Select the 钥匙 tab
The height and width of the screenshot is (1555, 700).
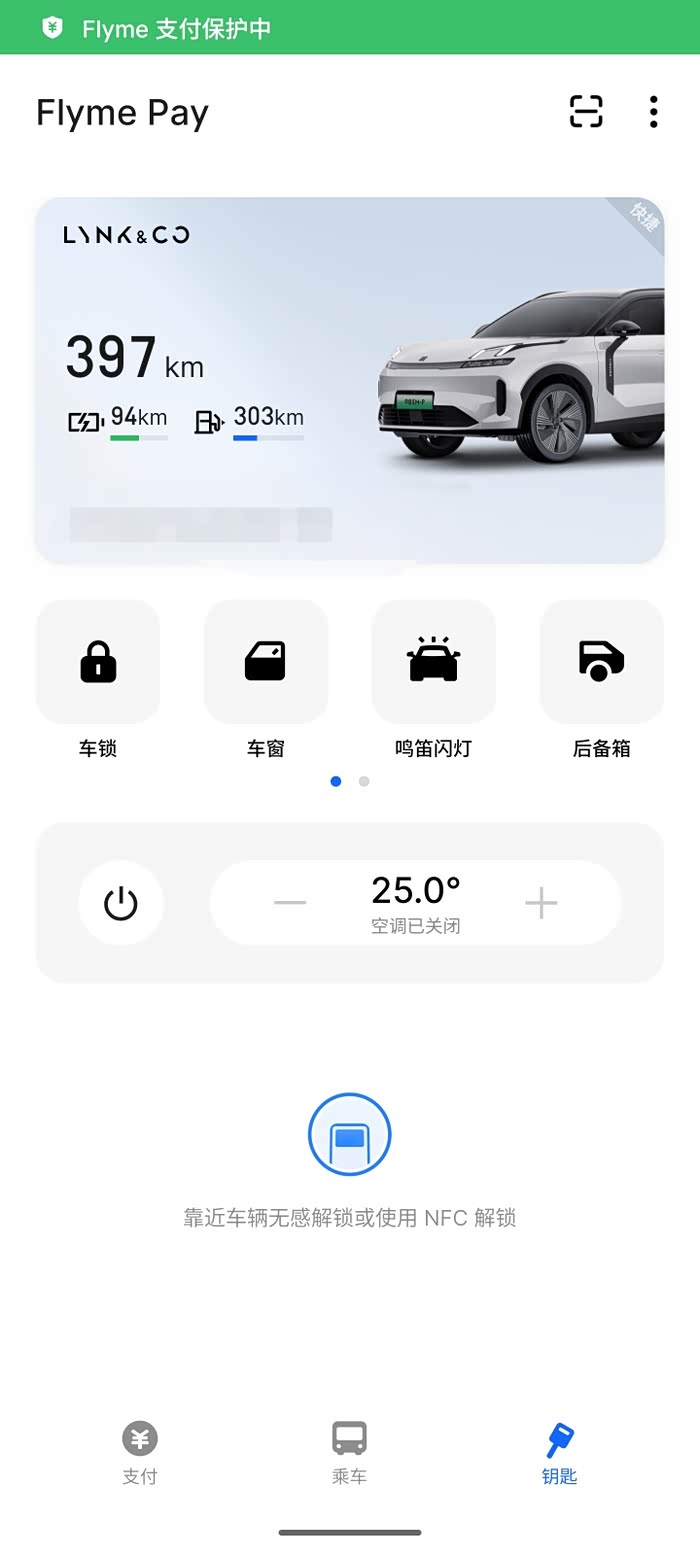559,1452
